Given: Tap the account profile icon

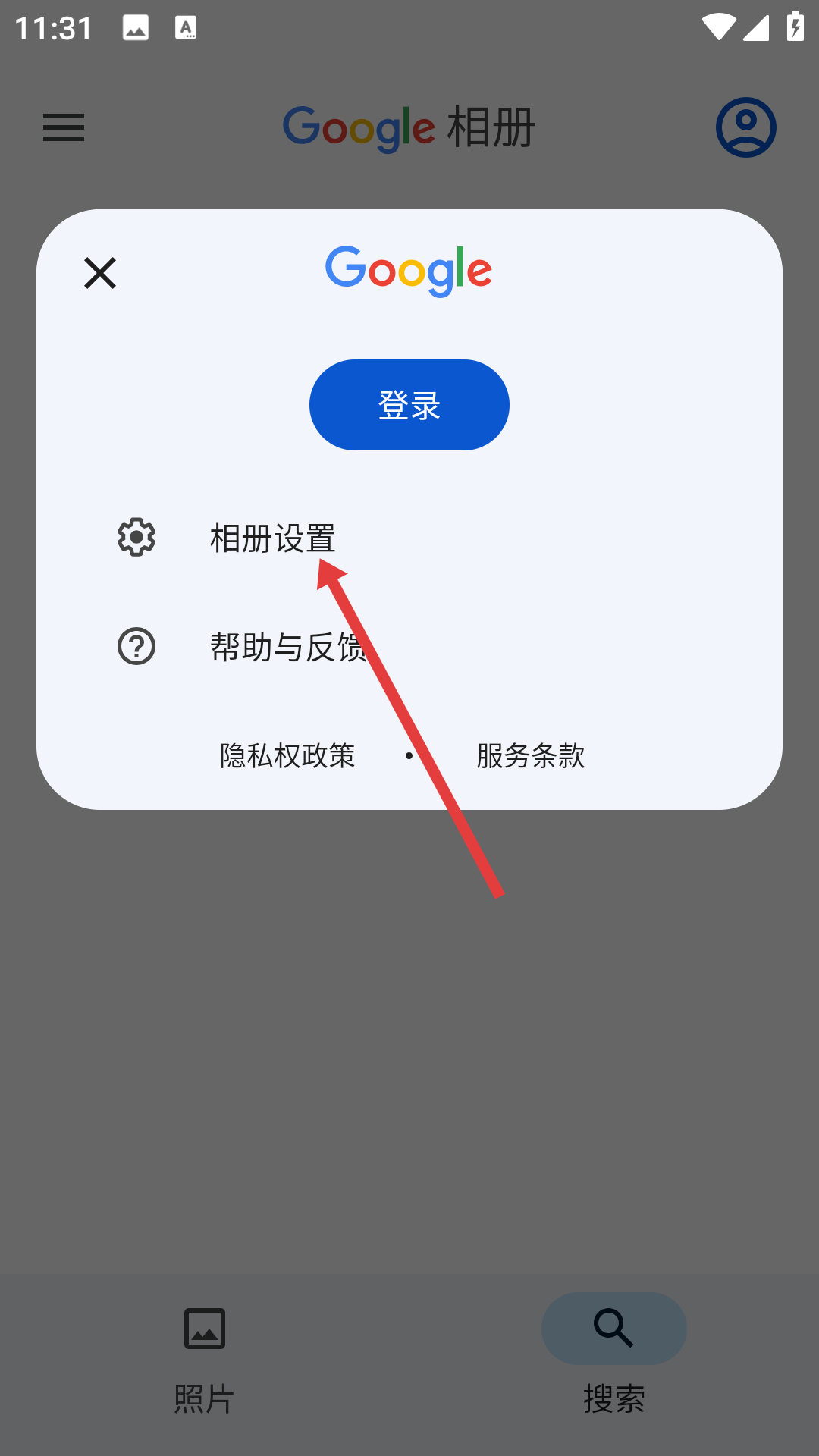Looking at the screenshot, I should tap(746, 127).
